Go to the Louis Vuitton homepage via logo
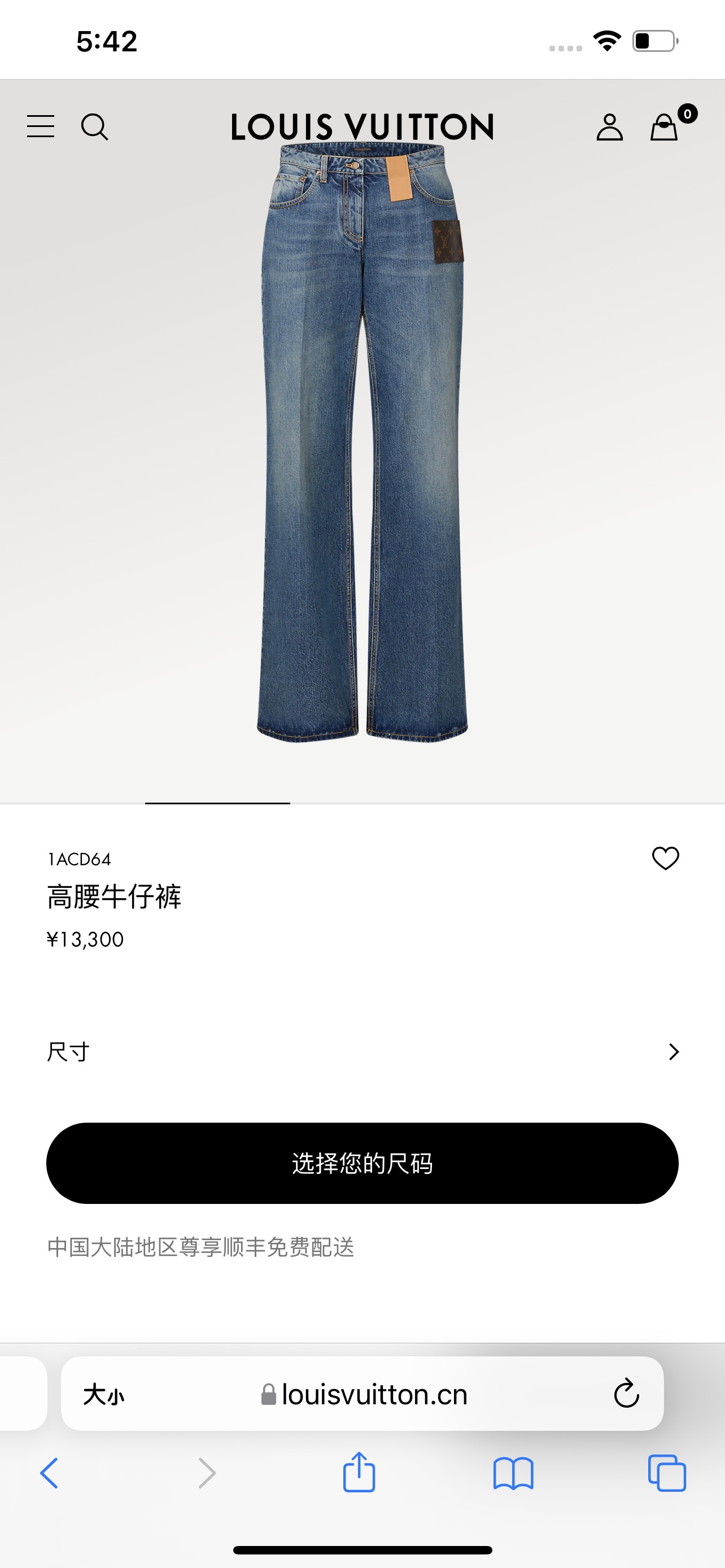This screenshot has height=1568, width=725. (x=362, y=126)
